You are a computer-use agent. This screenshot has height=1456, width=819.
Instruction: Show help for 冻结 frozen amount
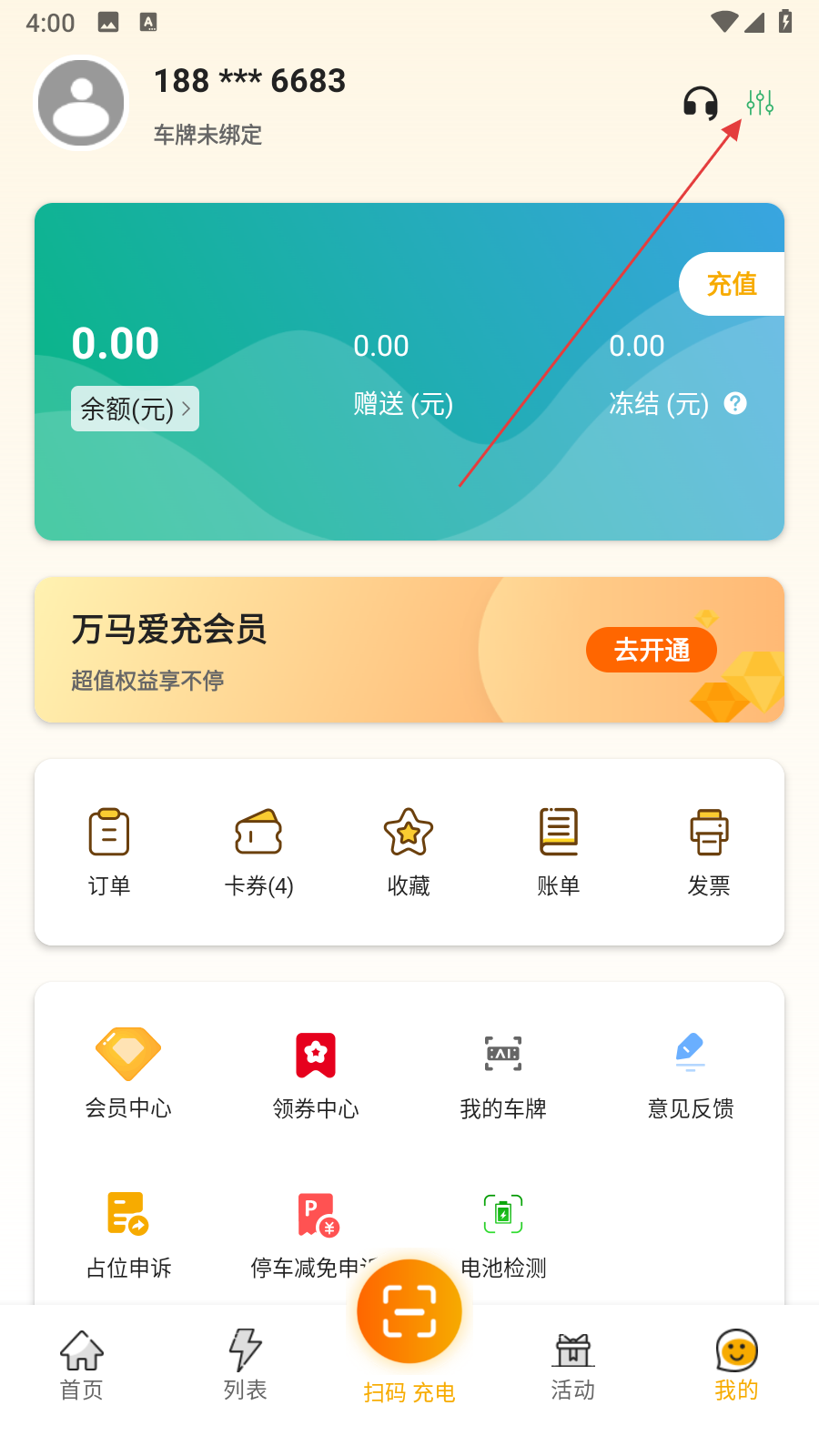click(x=735, y=403)
